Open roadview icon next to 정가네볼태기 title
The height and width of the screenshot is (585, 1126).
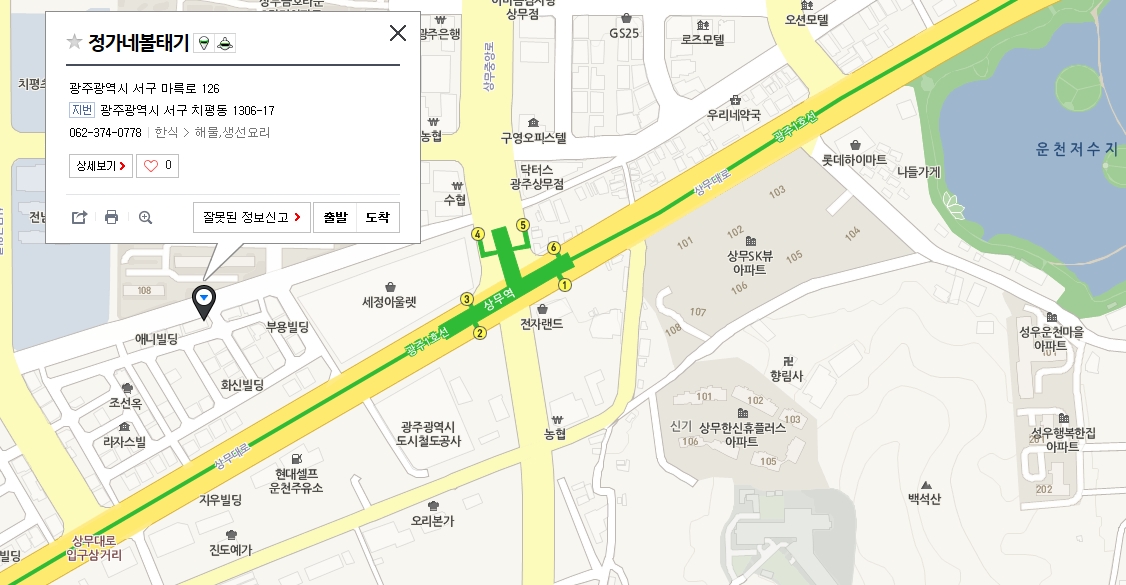[x=204, y=42]
